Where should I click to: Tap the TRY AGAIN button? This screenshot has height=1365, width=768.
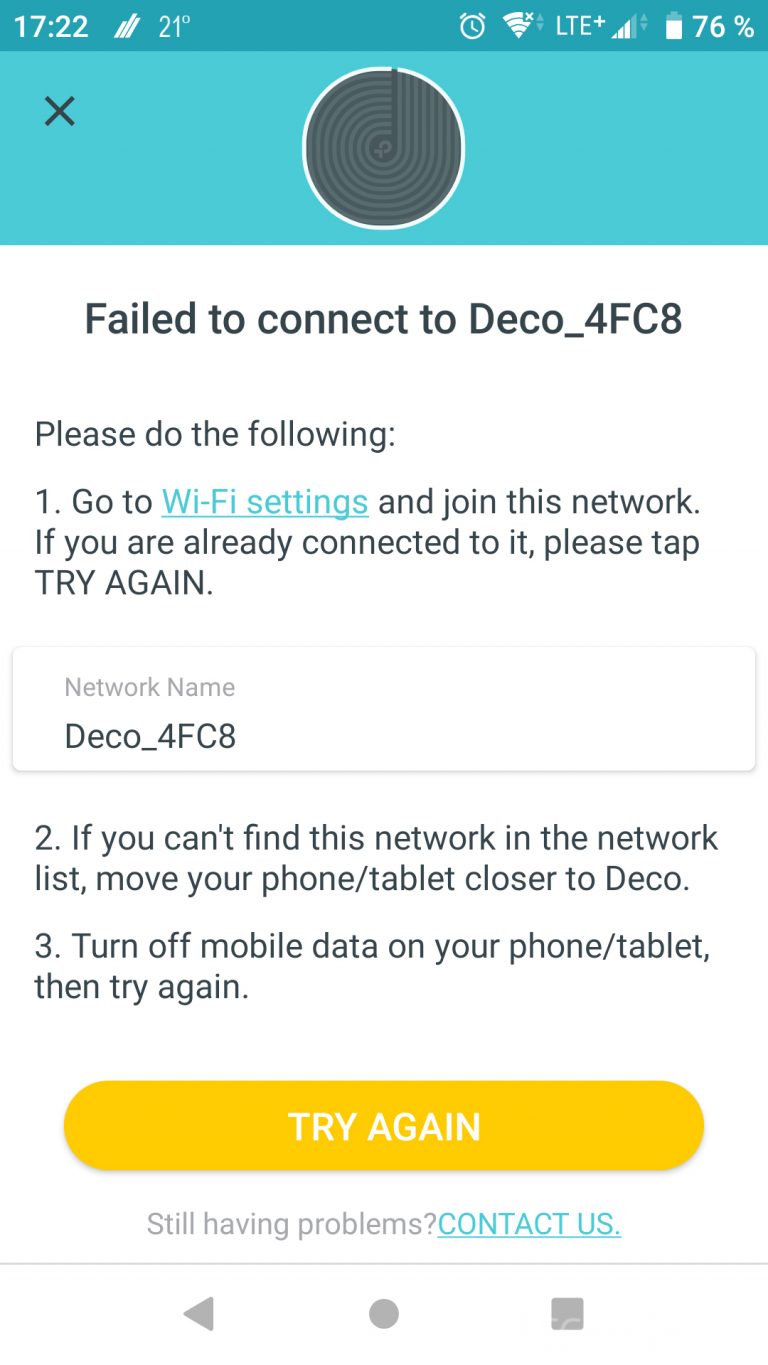pos(384,1126)
